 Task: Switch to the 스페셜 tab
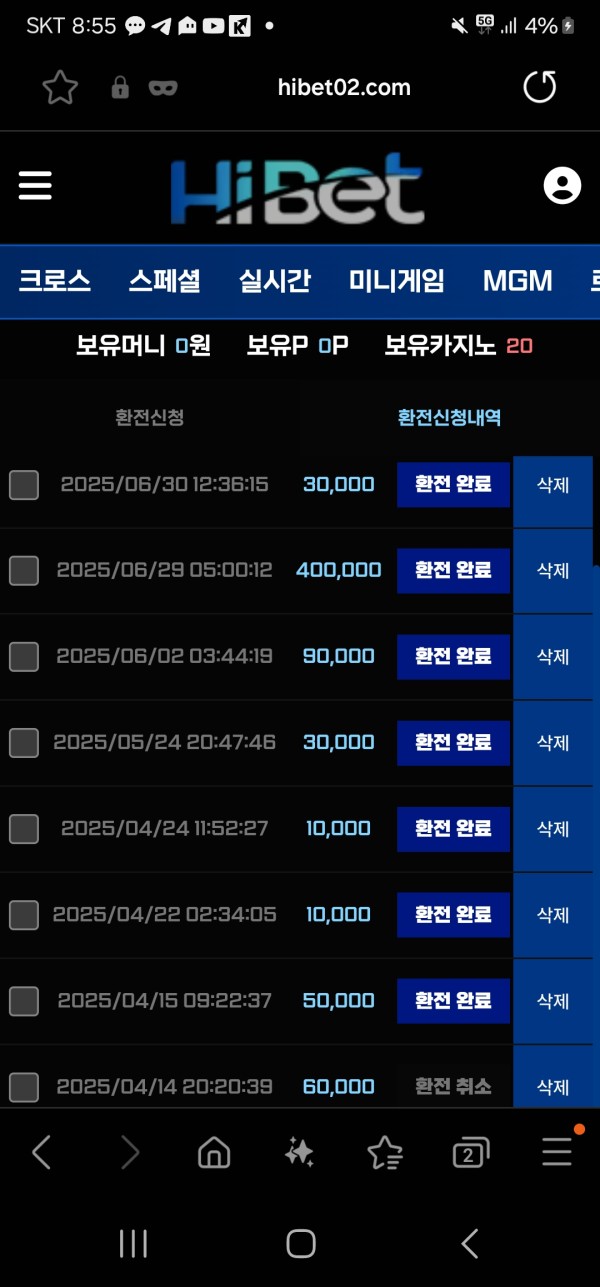click(x=164, y=281)
